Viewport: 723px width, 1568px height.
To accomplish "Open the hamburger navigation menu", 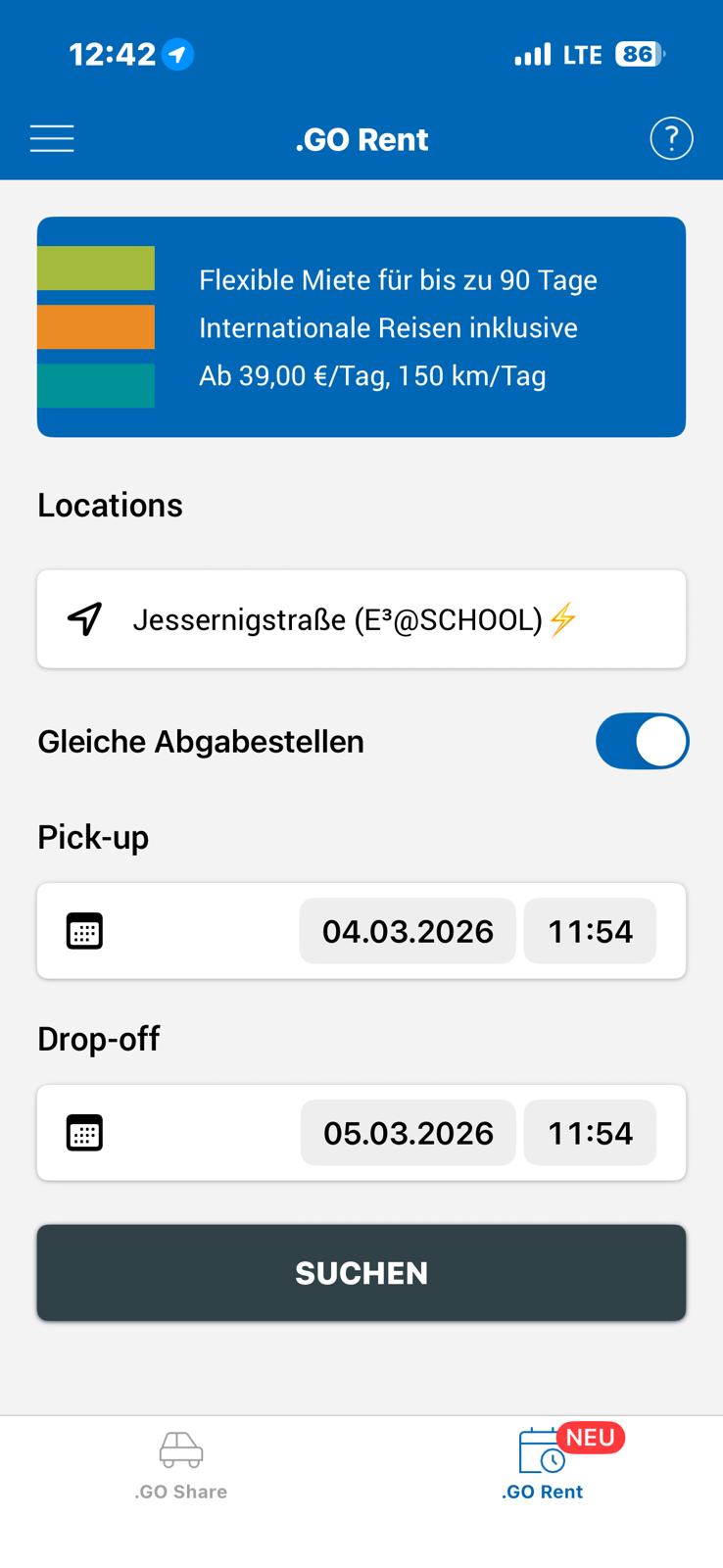I will (x=52, y=138).
